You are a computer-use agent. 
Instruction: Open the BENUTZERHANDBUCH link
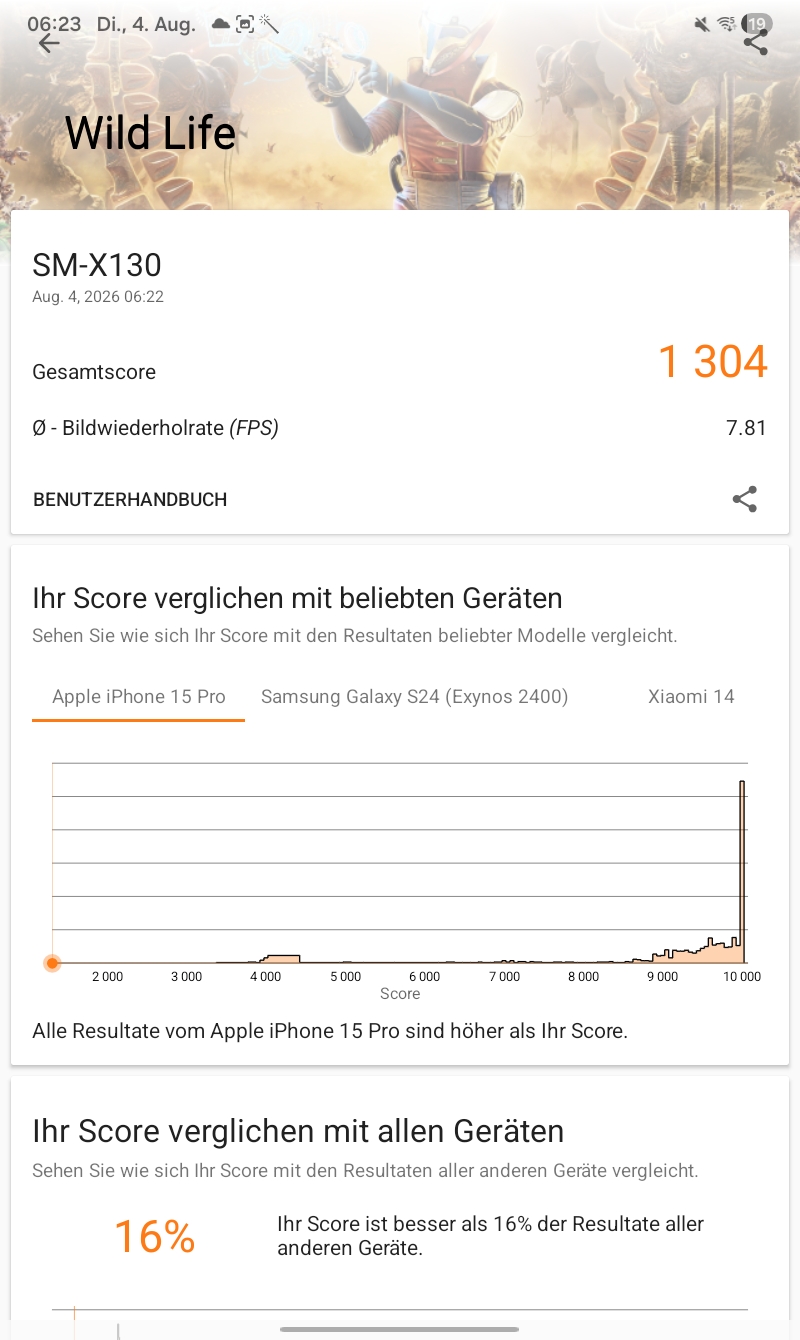130,499
